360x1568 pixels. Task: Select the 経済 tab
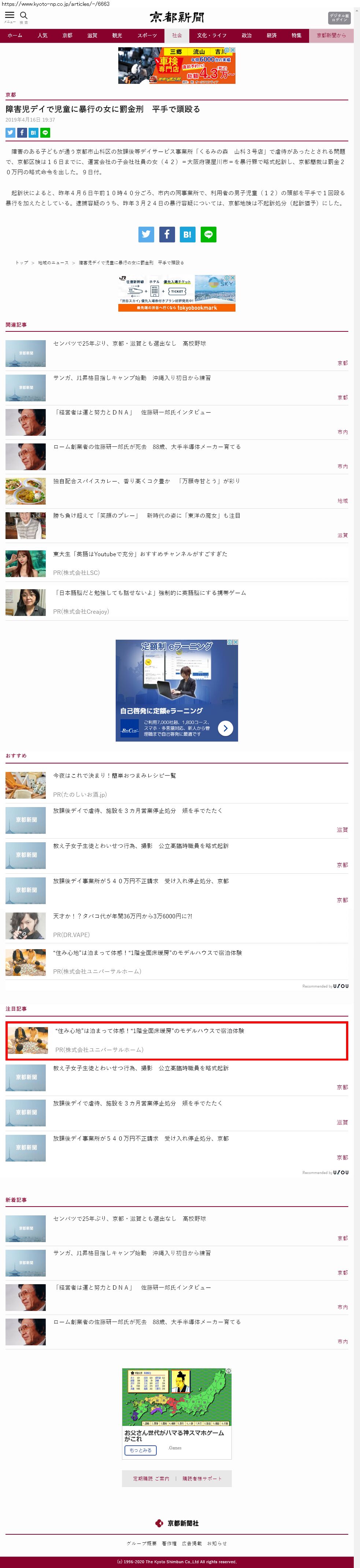pos(272,35)
